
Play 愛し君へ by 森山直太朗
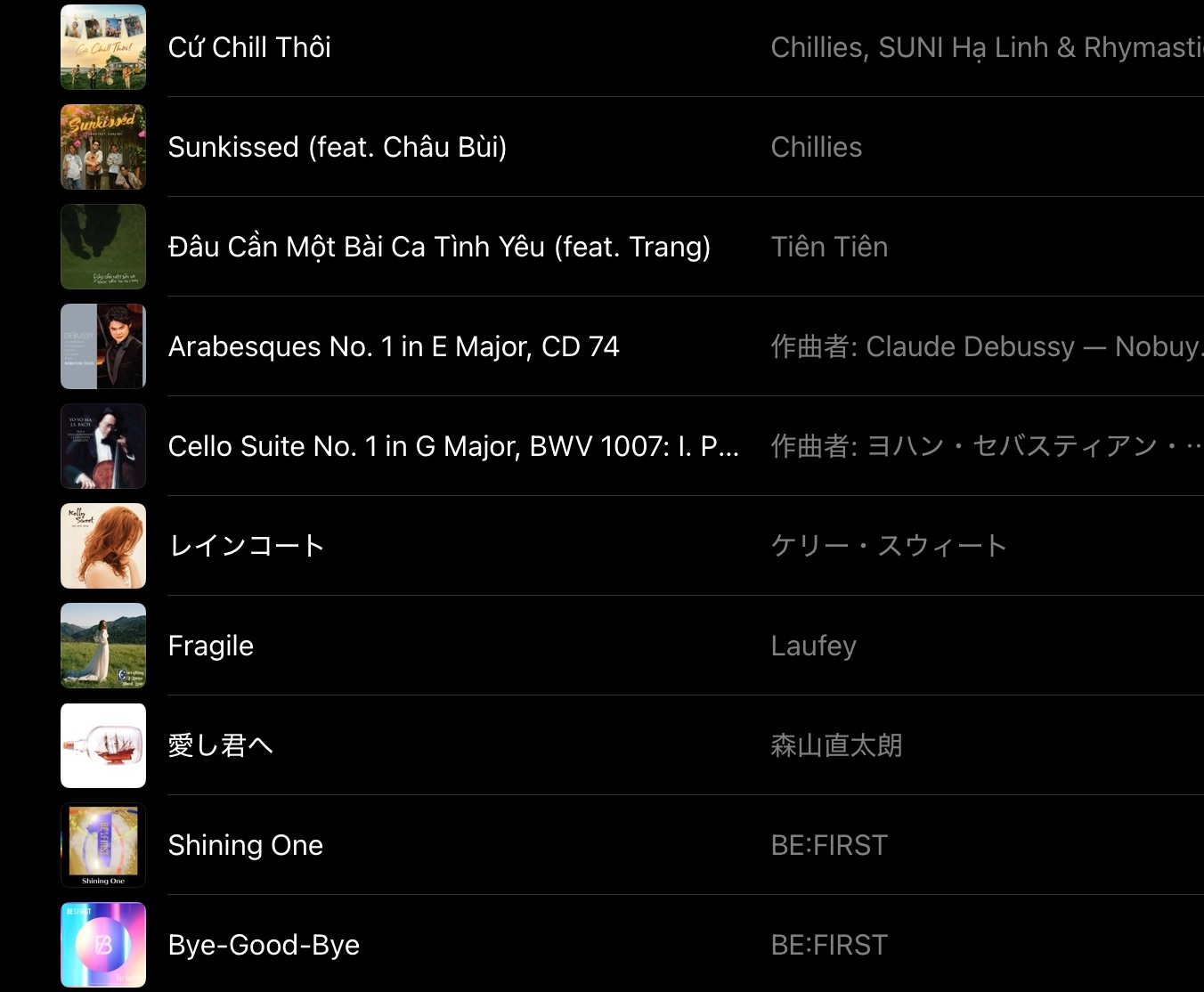click(220, 745)
